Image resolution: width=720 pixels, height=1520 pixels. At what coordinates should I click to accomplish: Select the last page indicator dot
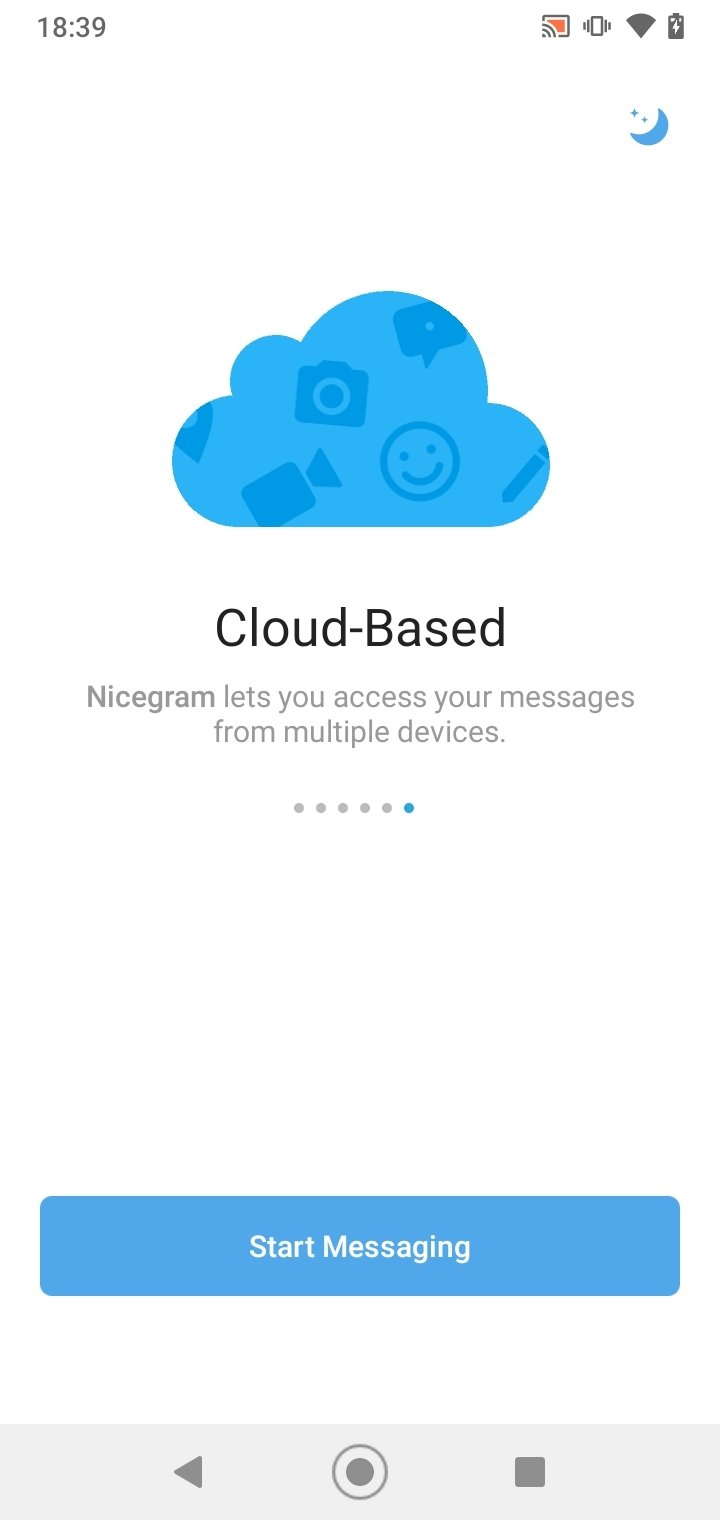click(x=409, y=807)
